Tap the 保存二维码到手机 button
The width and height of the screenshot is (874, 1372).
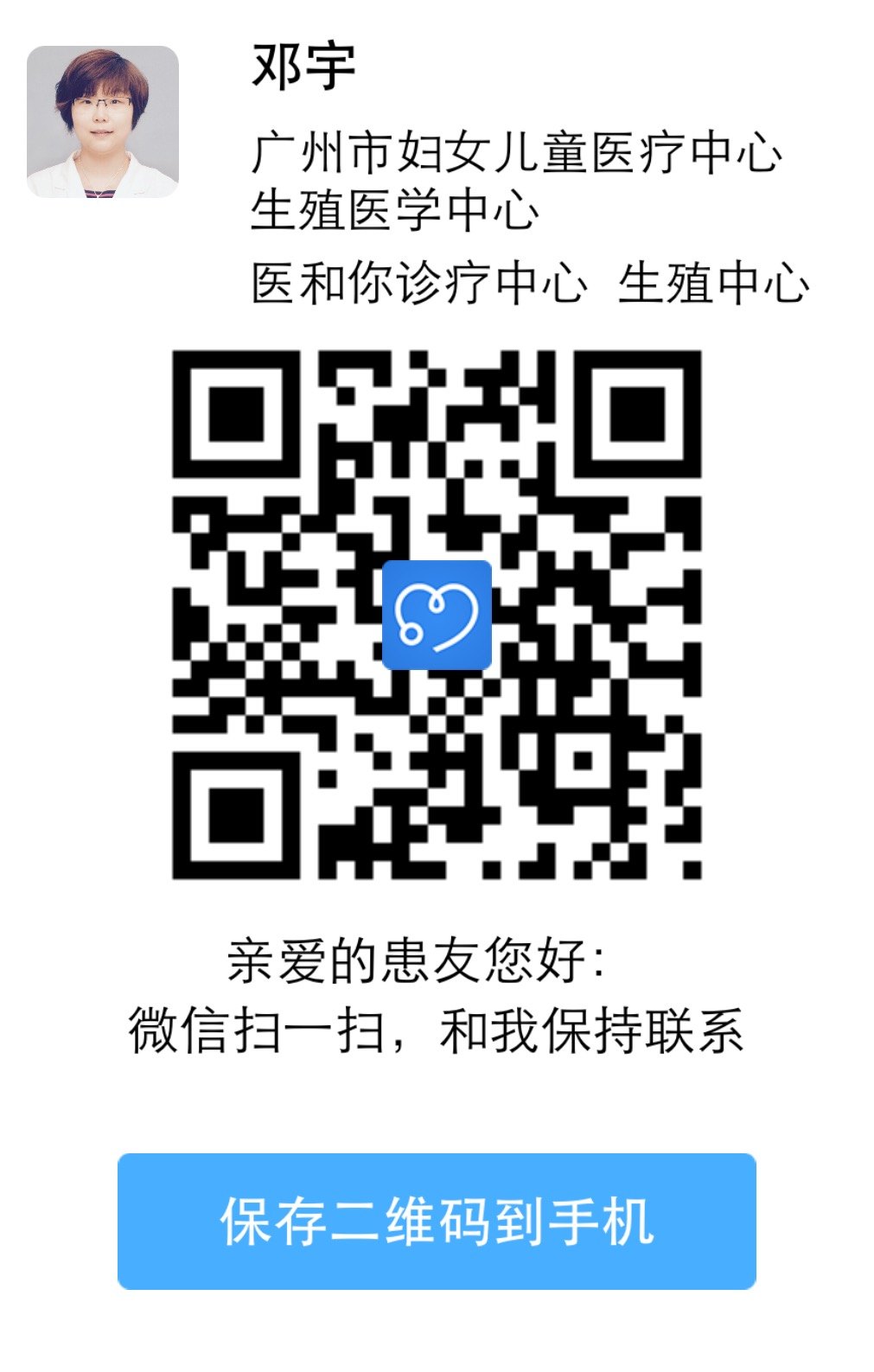coord(437,1221)
